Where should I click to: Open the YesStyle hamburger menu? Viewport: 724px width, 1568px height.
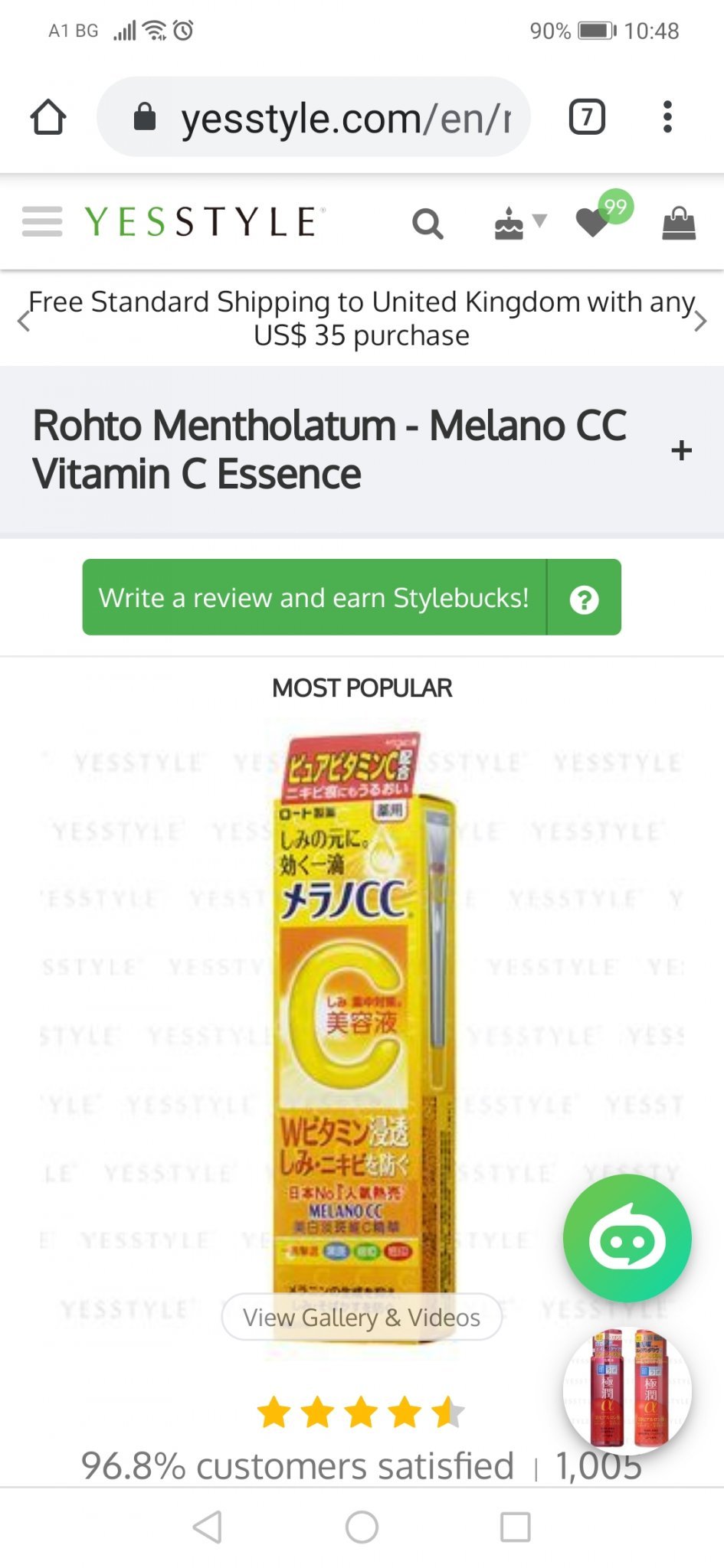(x=42, y=222)
